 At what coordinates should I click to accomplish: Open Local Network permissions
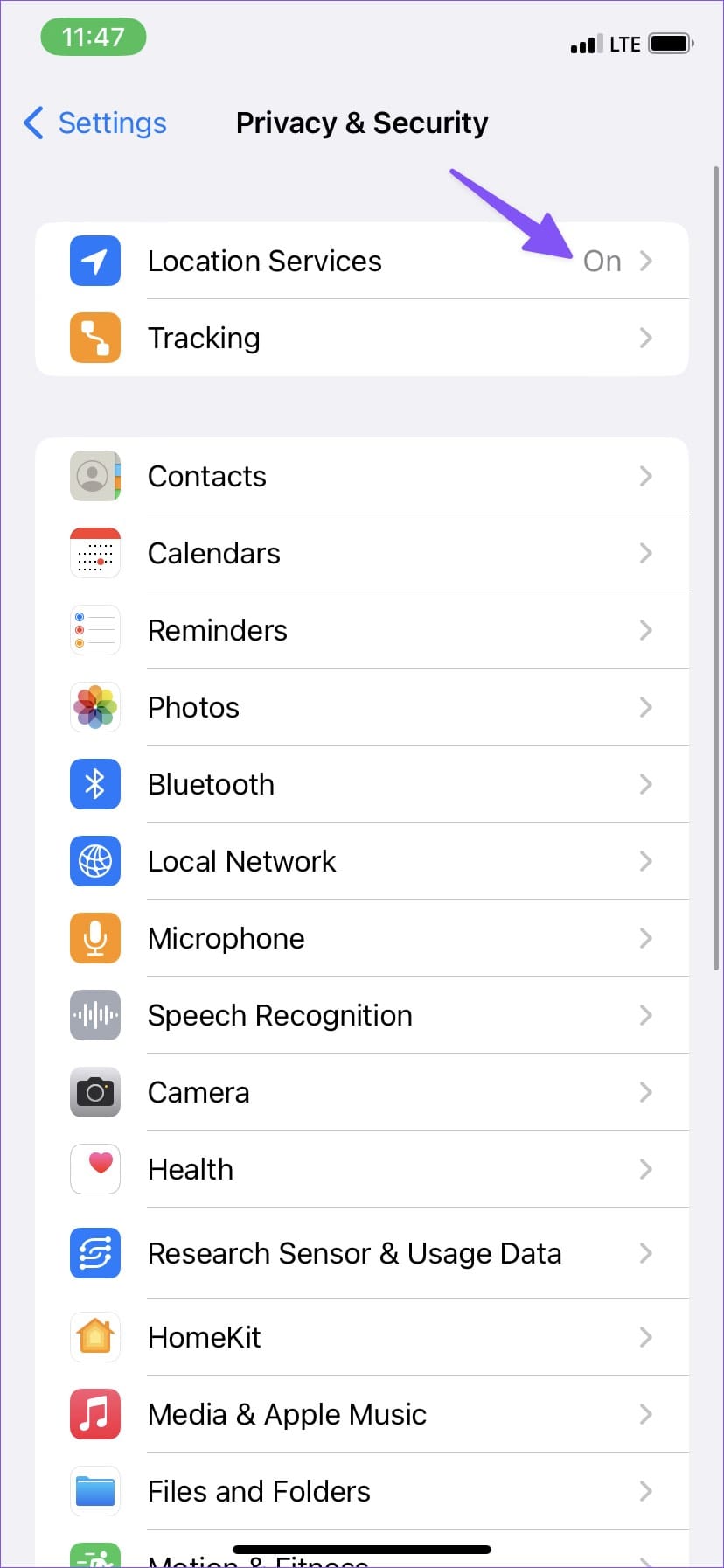pos(362,861)
